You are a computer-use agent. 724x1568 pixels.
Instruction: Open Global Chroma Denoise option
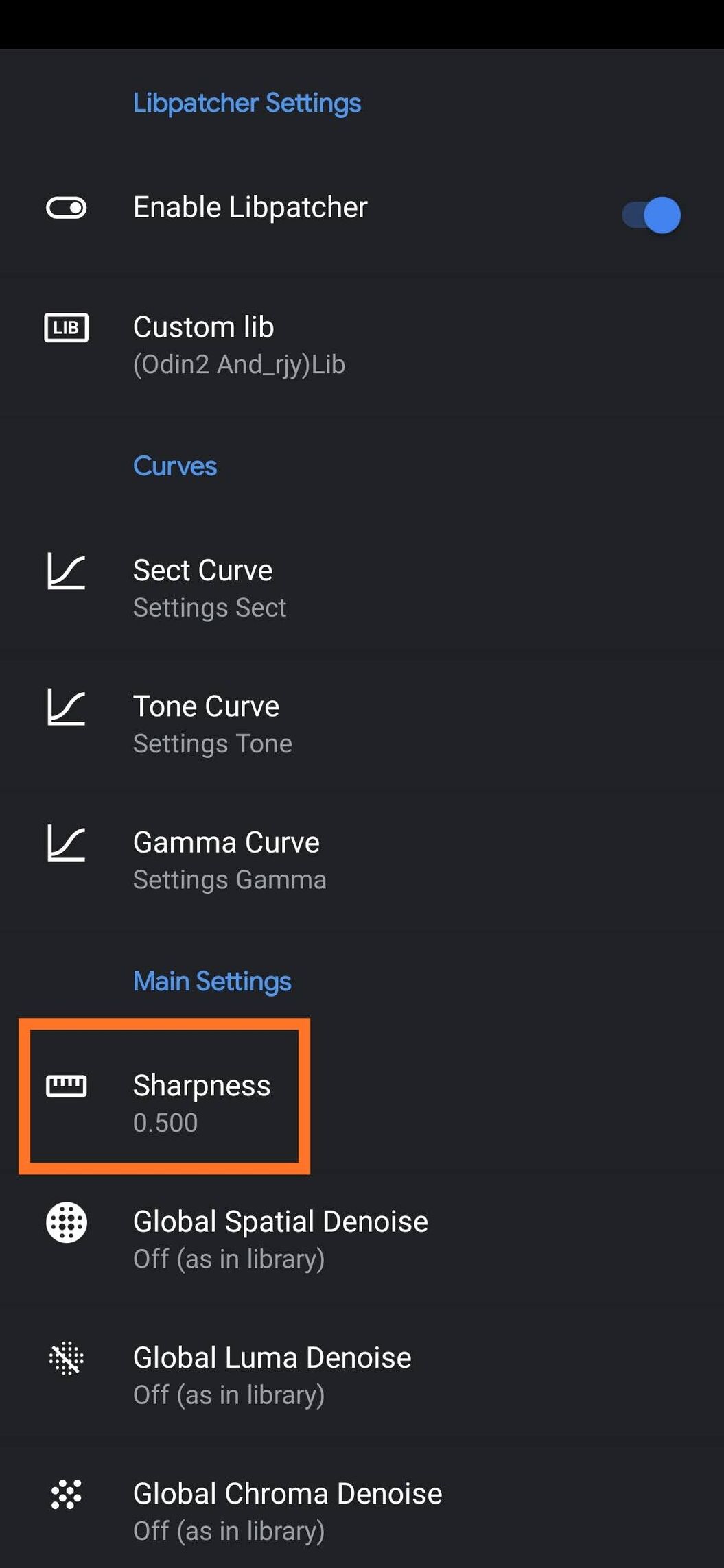coord(362,1511)
